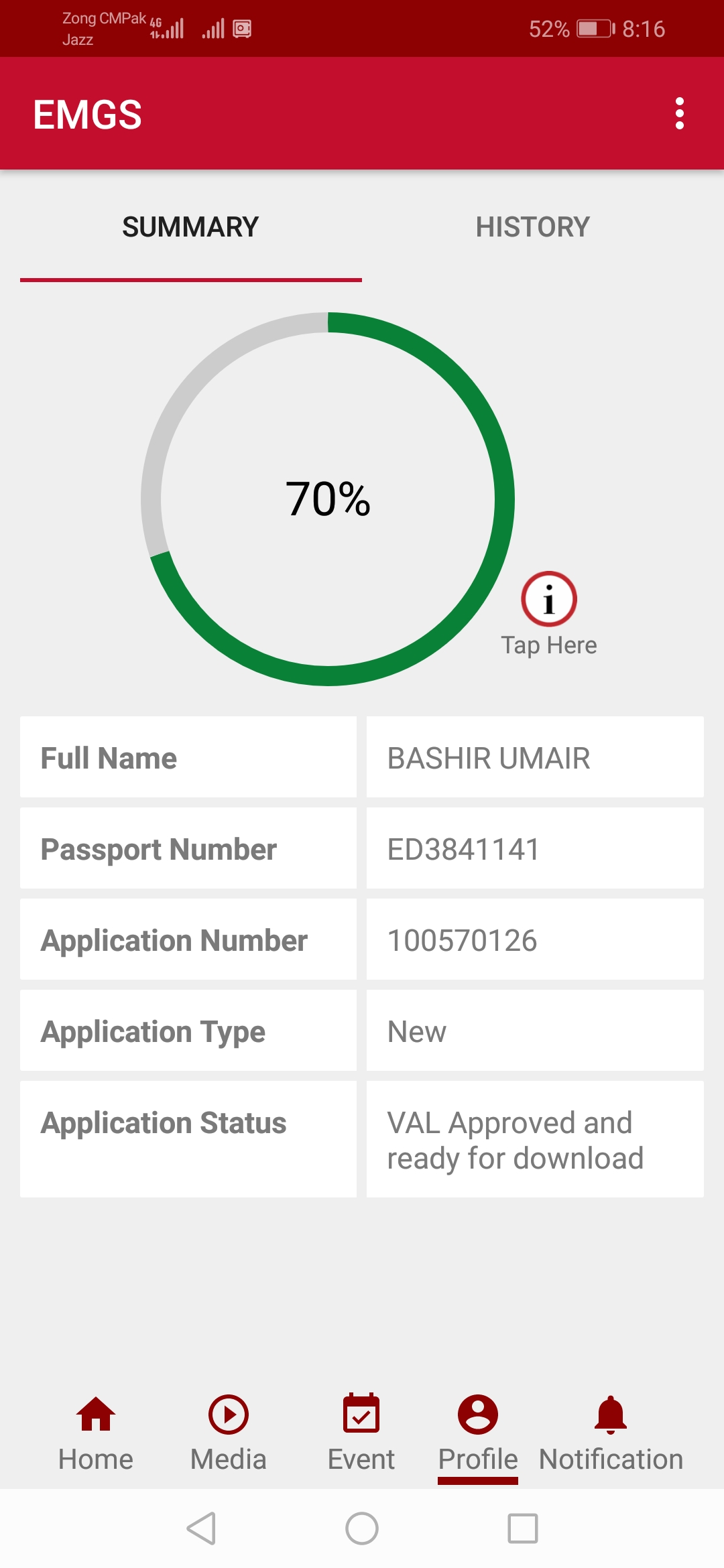724x1568 pixels.
Task: Open the overflow menu
Action: click(679, 114)
